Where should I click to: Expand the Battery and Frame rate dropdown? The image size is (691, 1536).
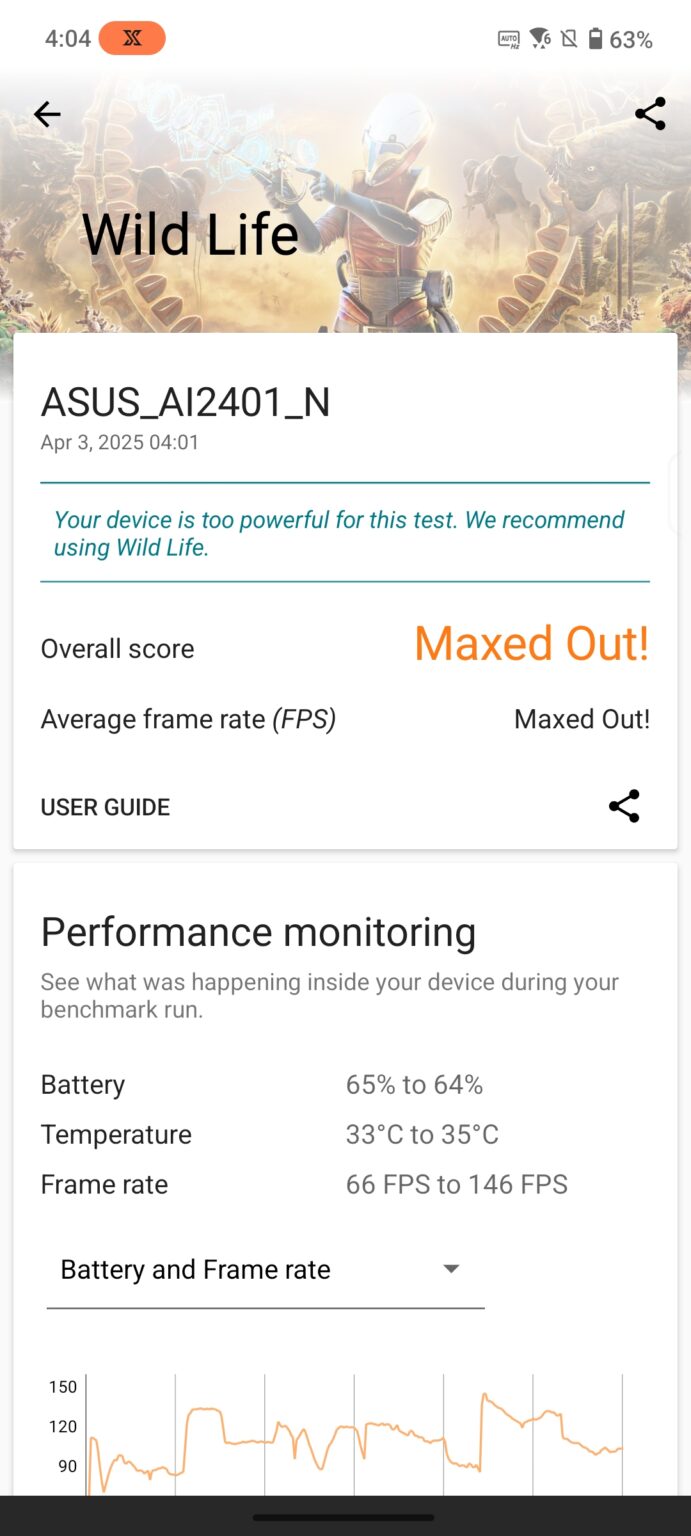point(265,1270)
